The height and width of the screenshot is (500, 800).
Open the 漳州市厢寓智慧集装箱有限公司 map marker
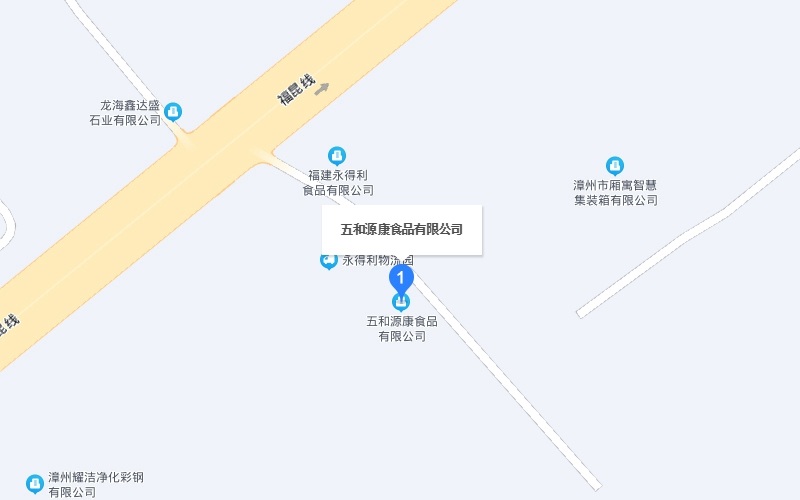[x=615, y=165]
